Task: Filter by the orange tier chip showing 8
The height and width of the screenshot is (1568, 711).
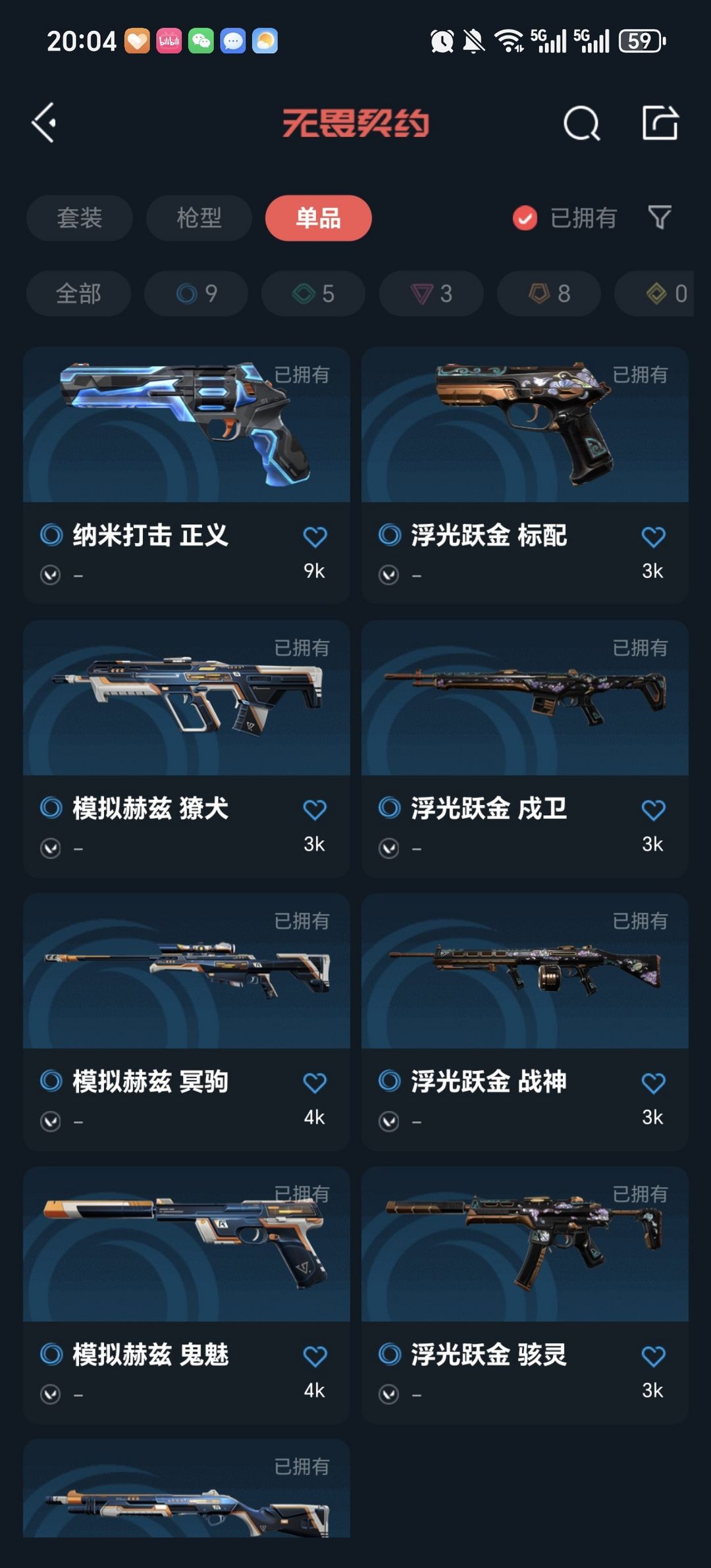Action: coord(549,294)
